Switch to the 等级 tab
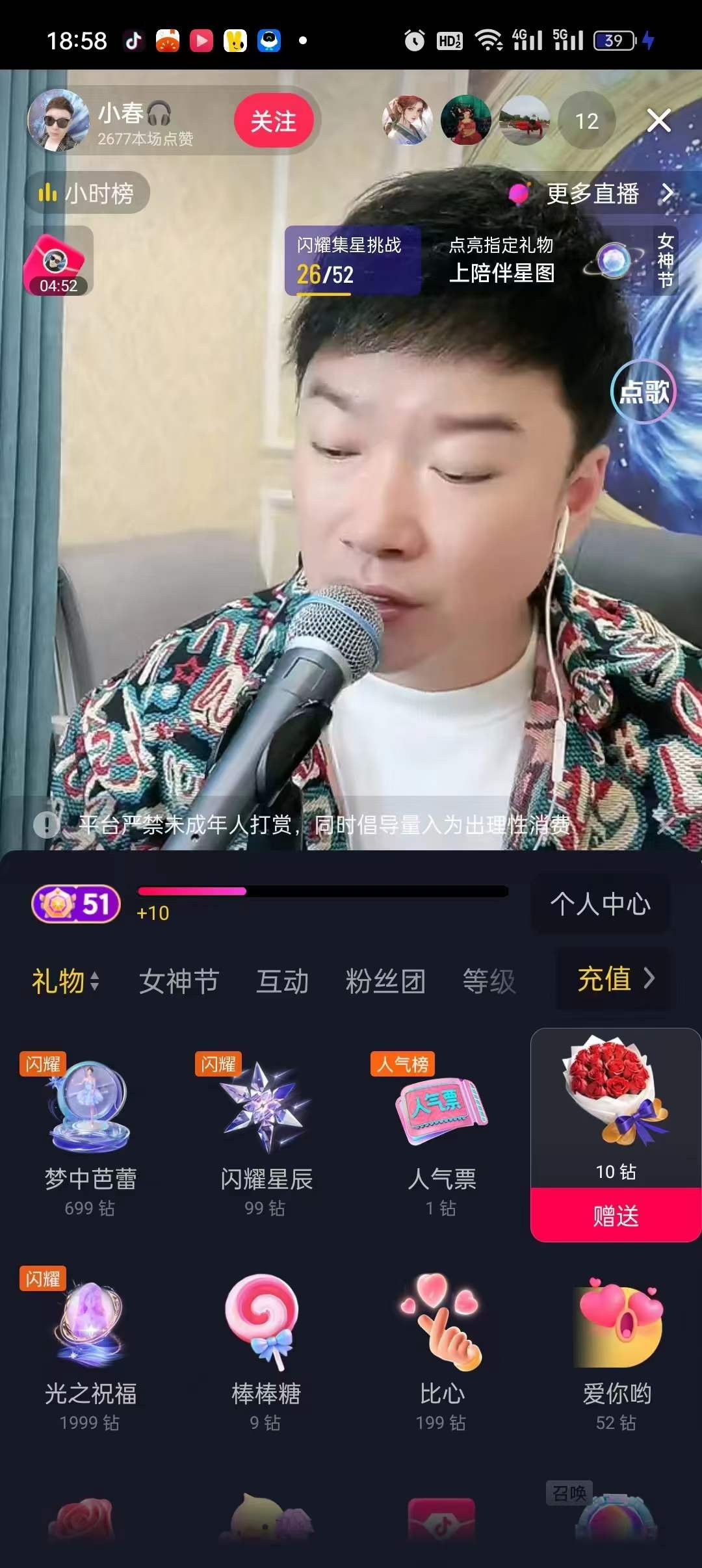702x1568 pixels. point(489,981)
